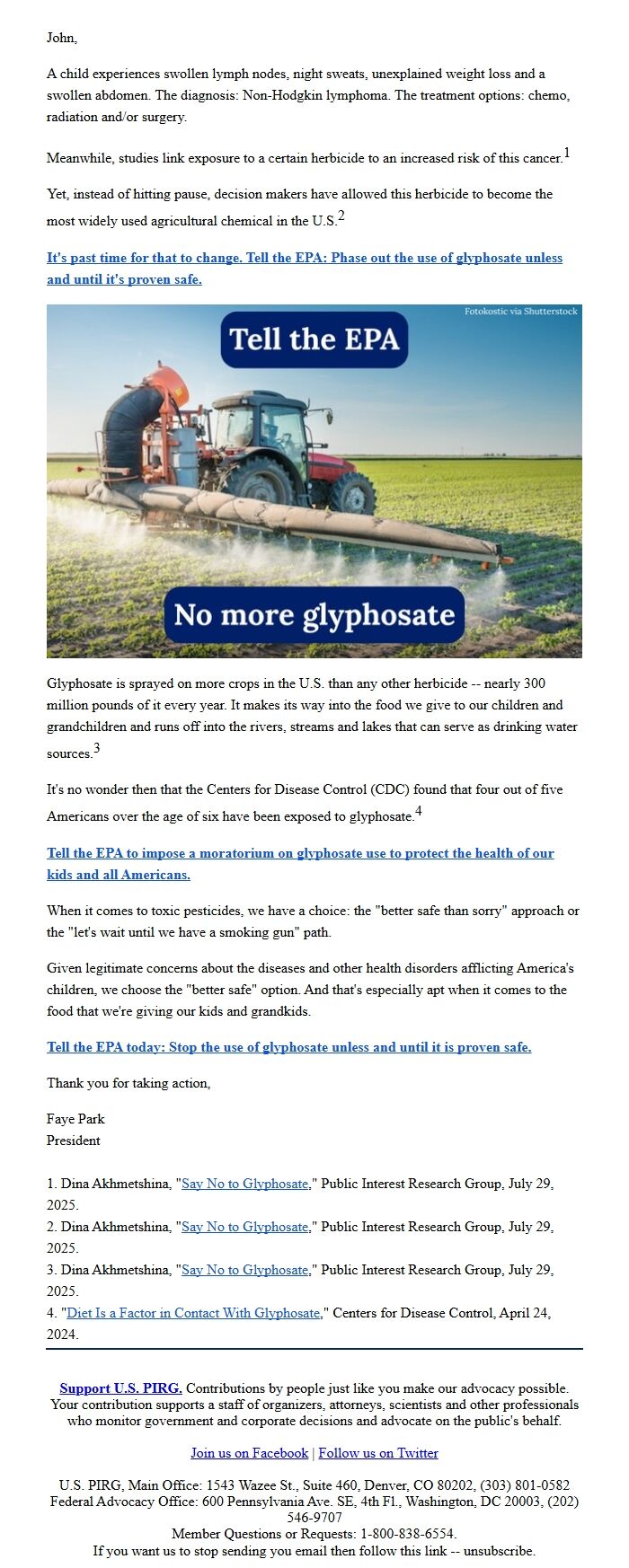Tap the Tell the EPA tractor banner image

pos(314,481)
